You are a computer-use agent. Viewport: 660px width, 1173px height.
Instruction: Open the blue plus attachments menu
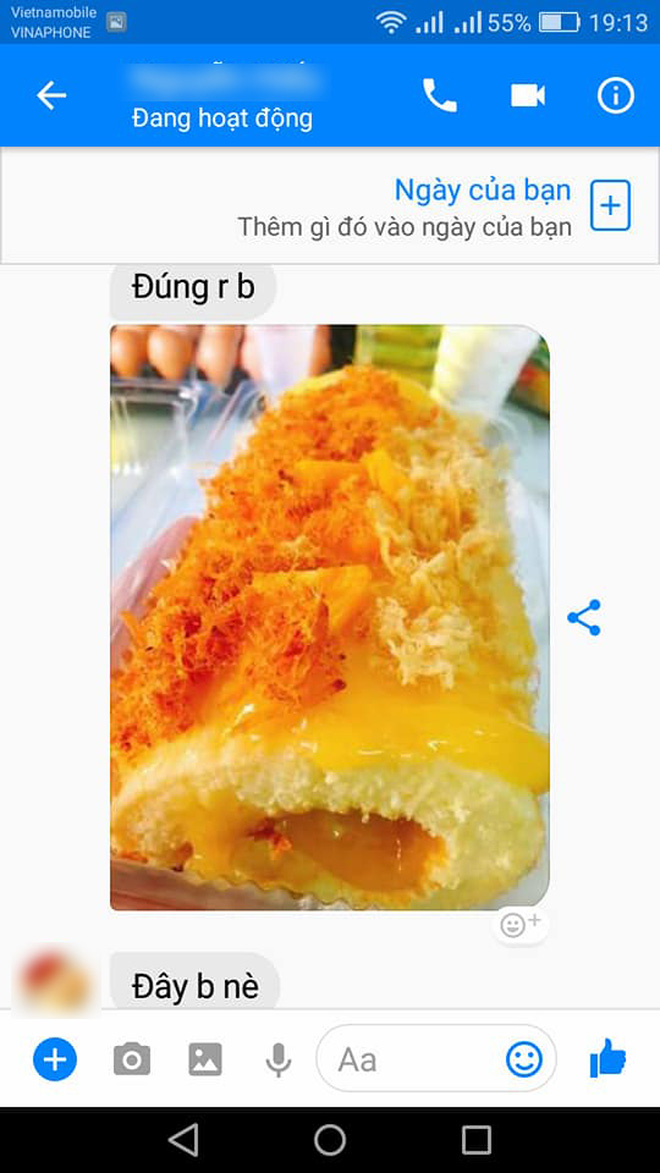tap(55, 1059)
